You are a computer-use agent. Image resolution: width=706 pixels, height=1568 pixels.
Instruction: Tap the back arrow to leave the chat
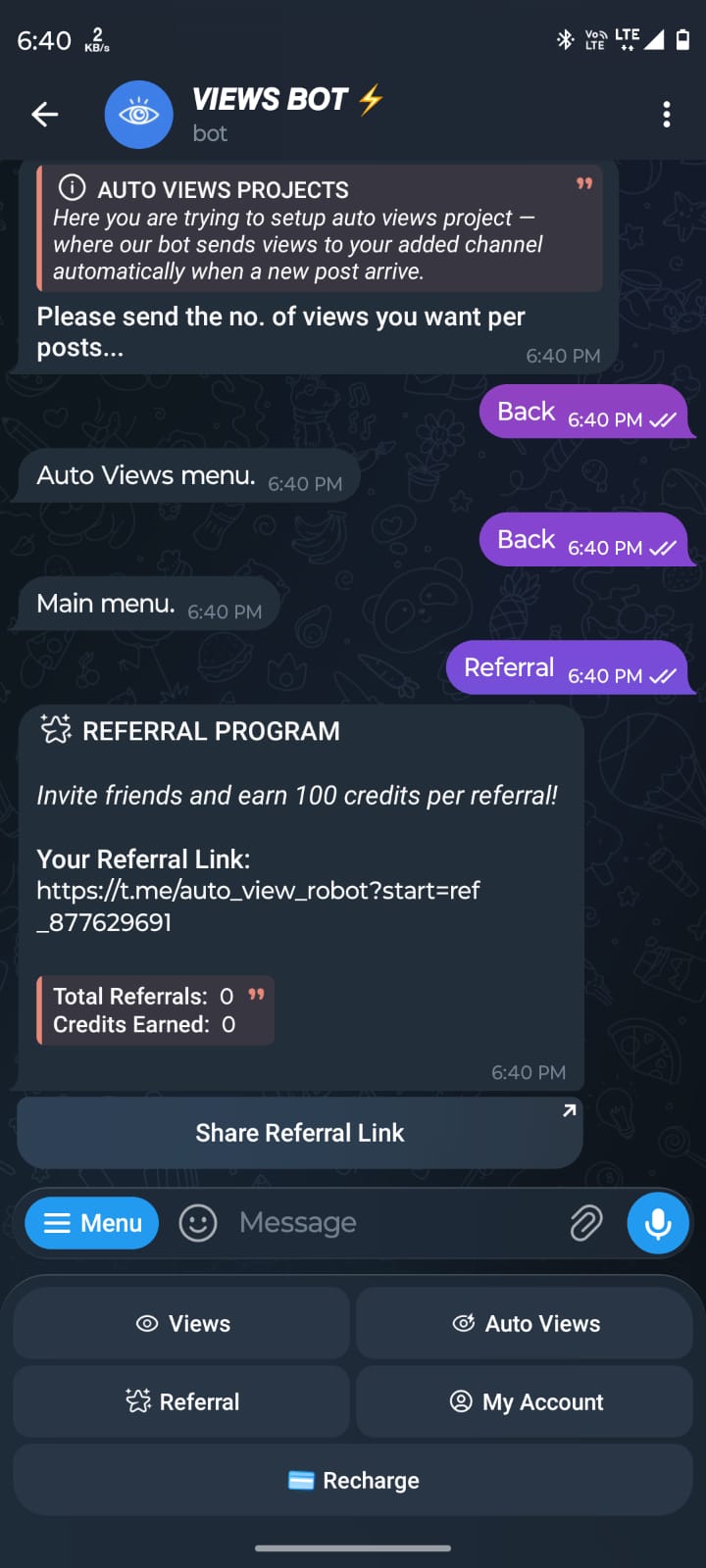[44, 114]
